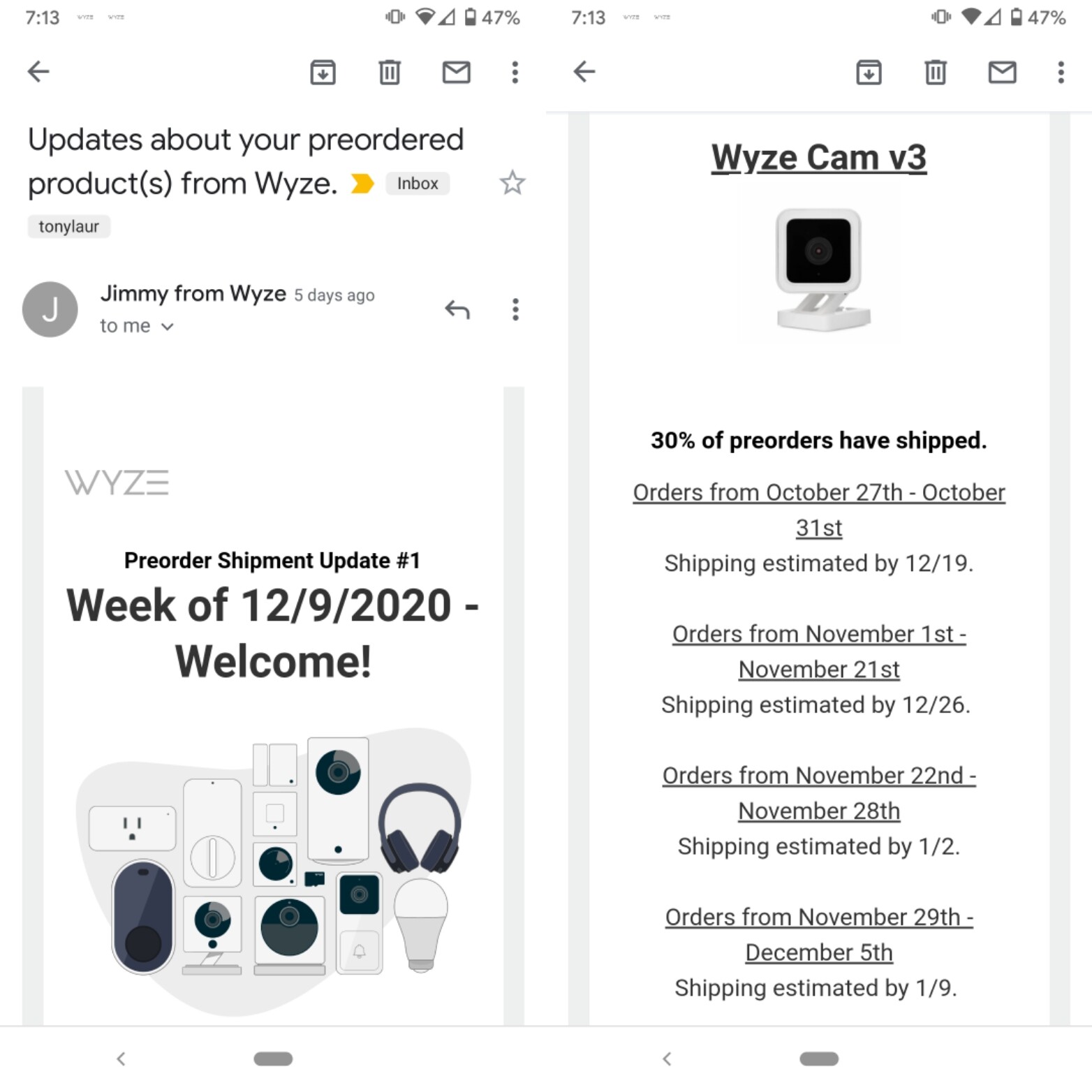
Task: Open Orders from November 1st - November 21st link
Action: tap(818, 635)
